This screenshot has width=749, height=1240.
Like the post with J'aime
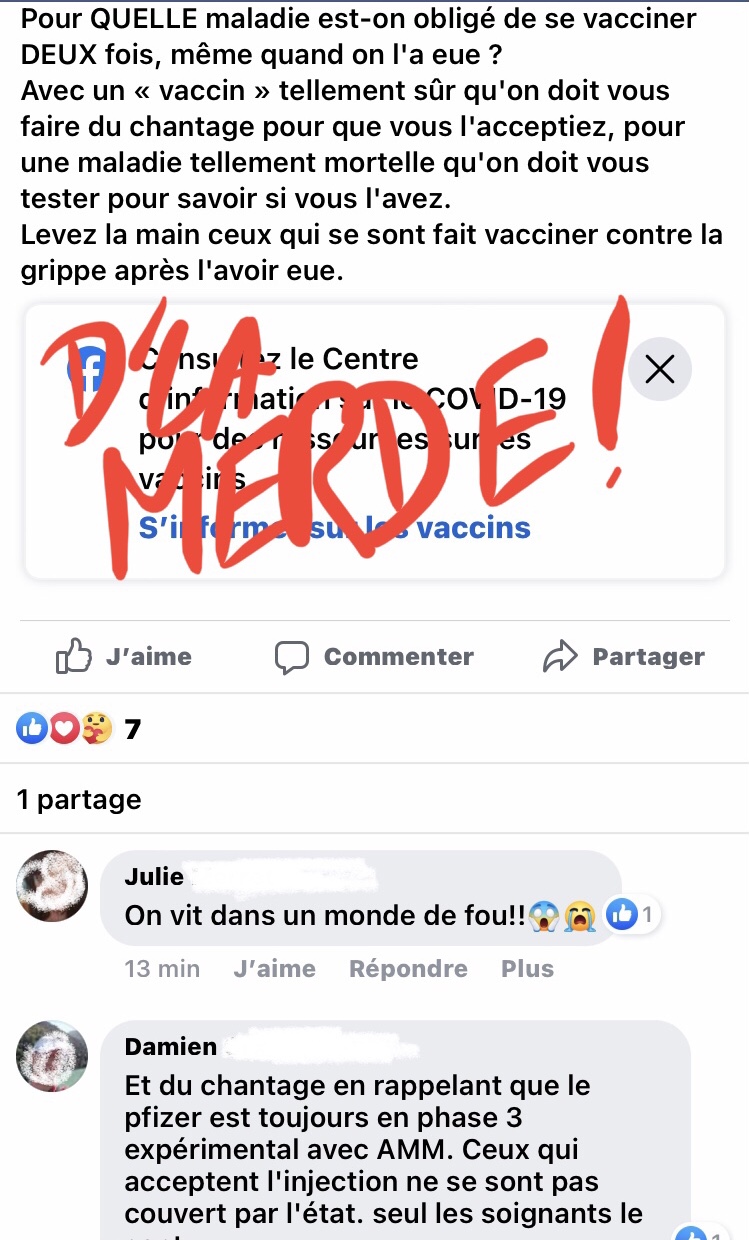pos(124,657)
